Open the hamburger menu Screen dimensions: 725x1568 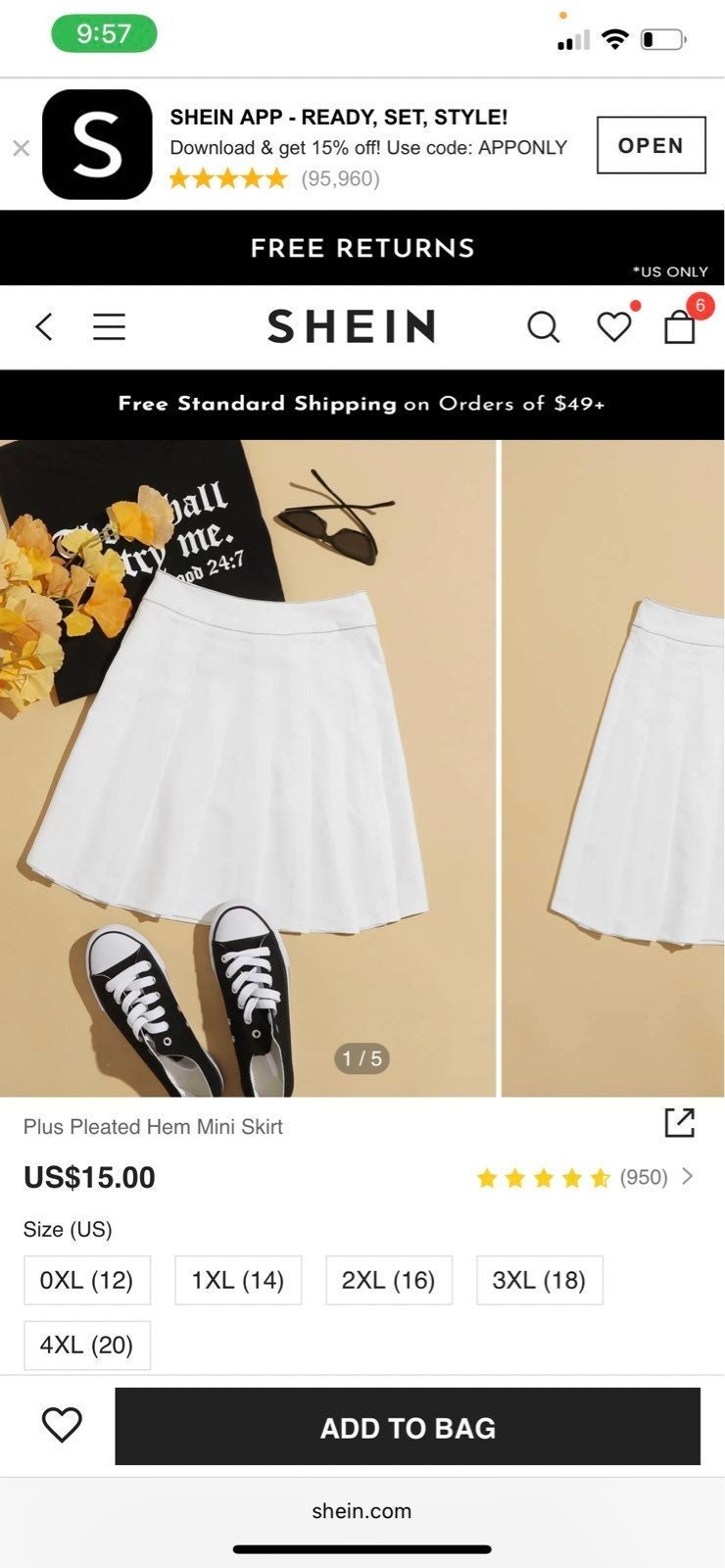tap(109, 326)
